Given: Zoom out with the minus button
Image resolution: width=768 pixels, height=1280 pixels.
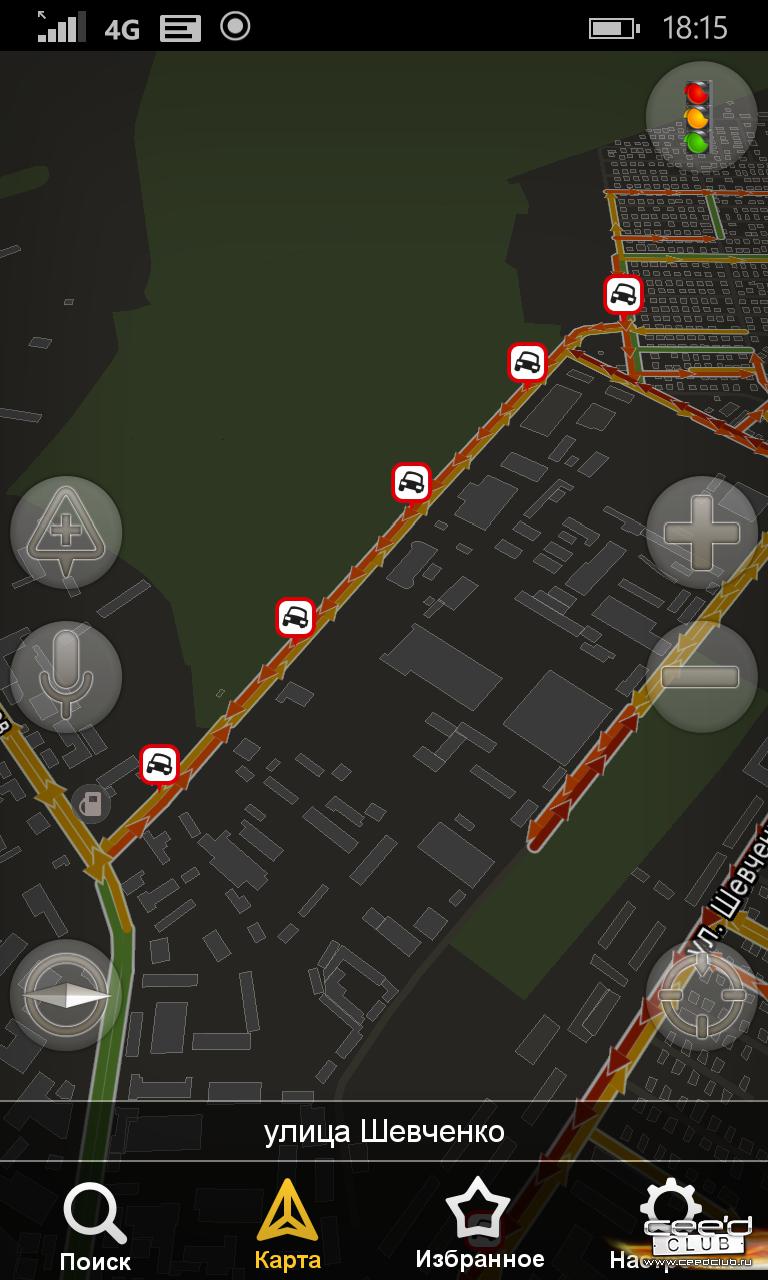Looking at the screenshot, I should click(x=701, y=676).
